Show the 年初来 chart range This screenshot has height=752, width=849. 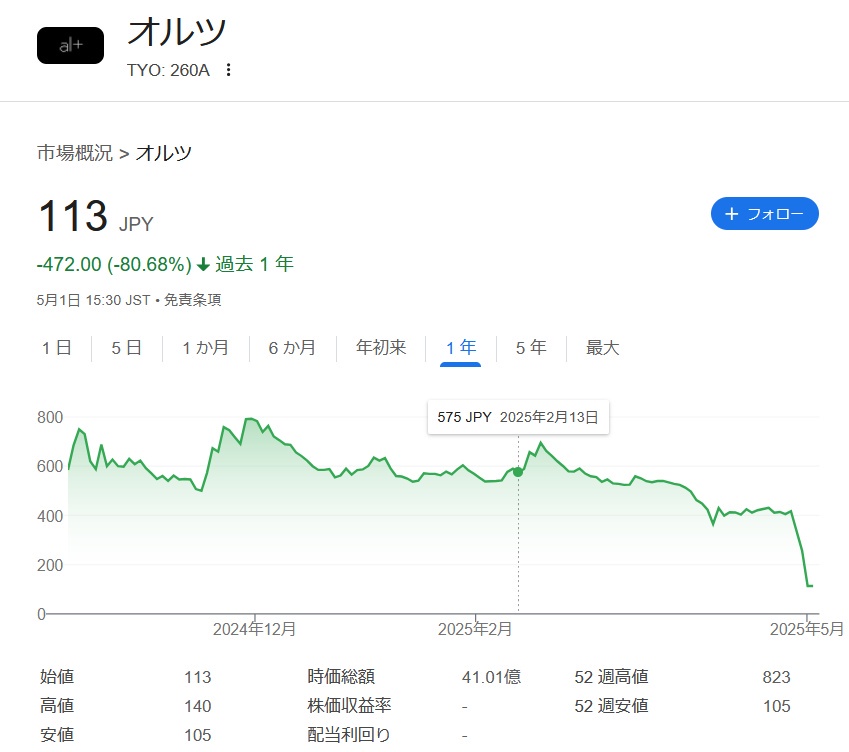[382, 348]
